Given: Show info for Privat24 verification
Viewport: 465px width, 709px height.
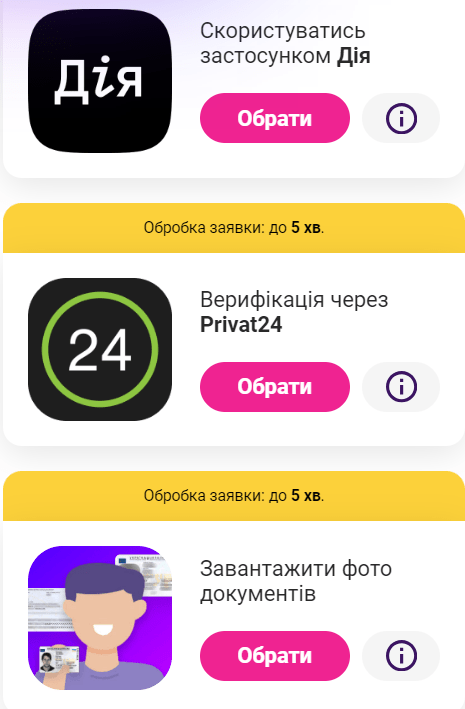Looking at the screenshot, I should [401, 387].
